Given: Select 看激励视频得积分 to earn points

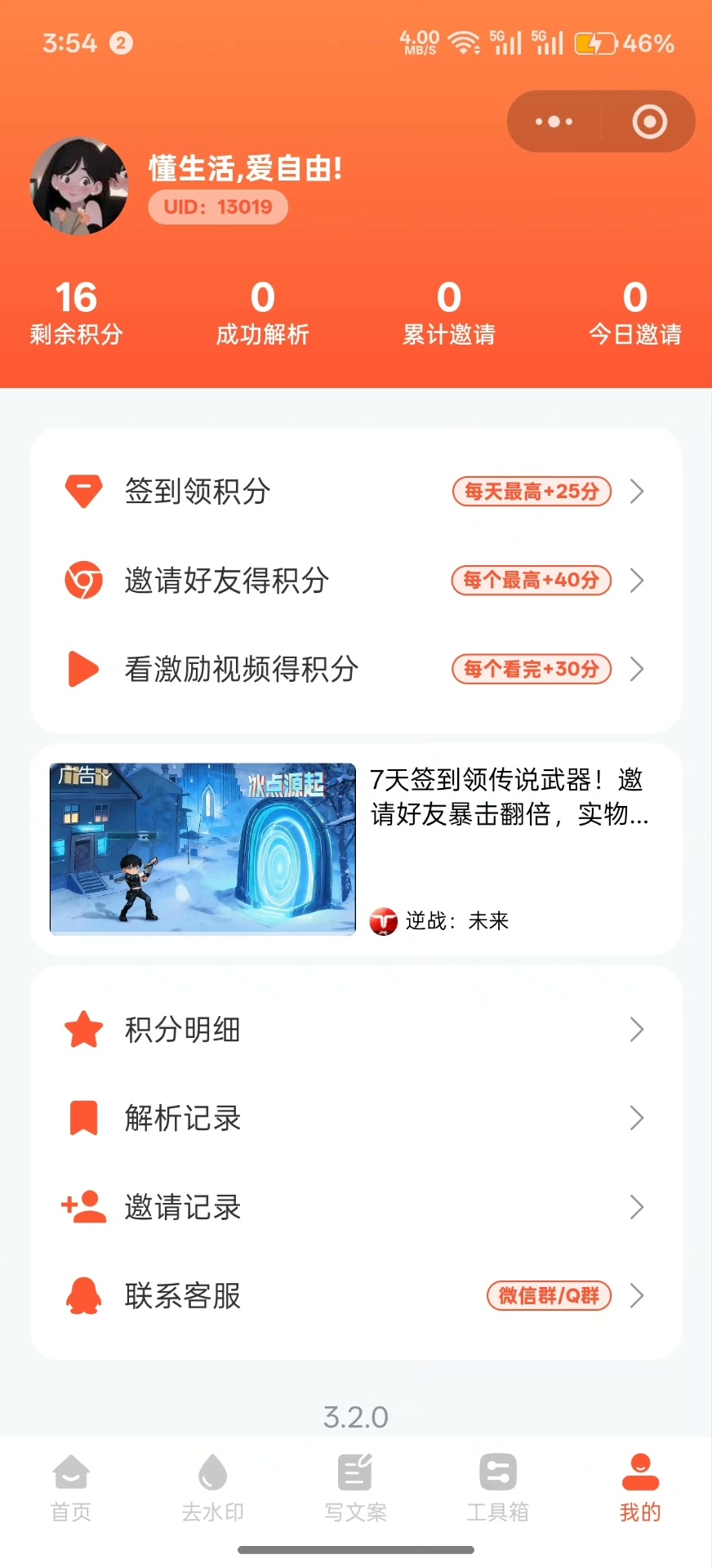Looking at the screenshot, I should [355, 670].
